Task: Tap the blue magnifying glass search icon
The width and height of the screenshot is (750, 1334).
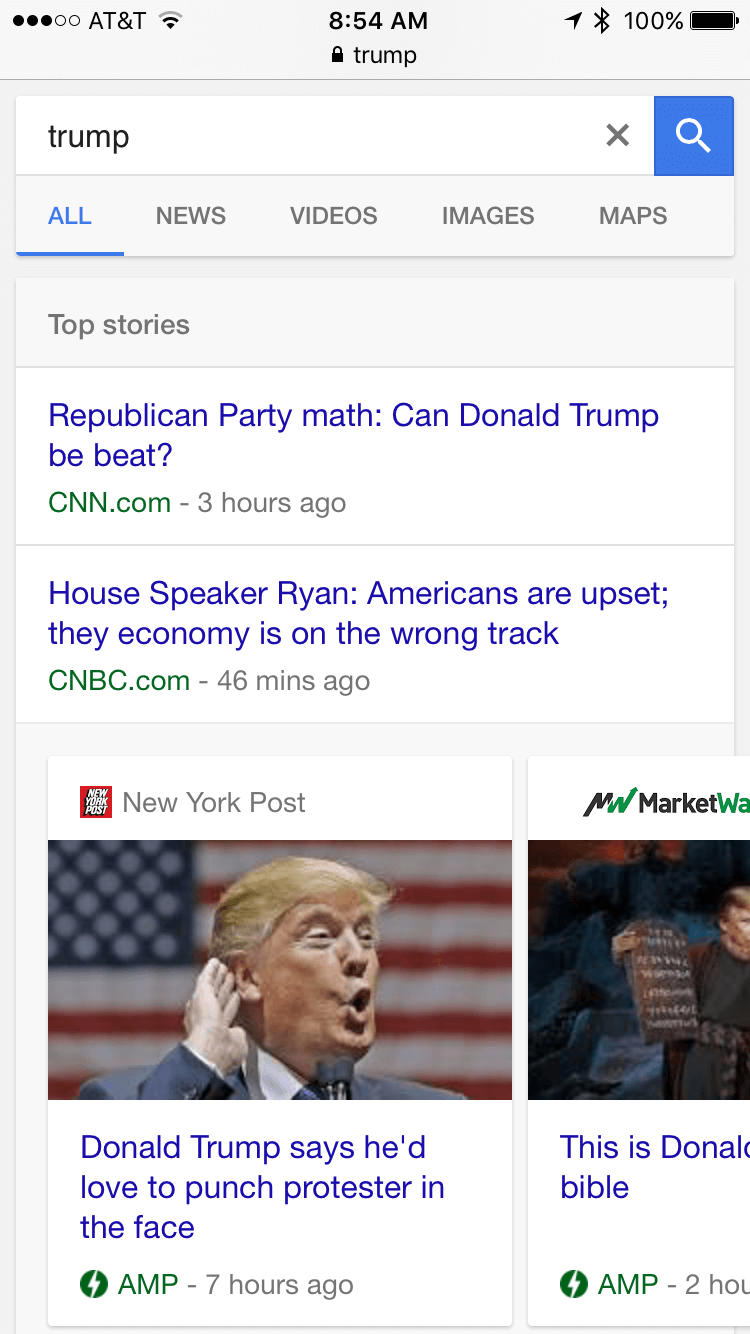Action: pos(693,134)
